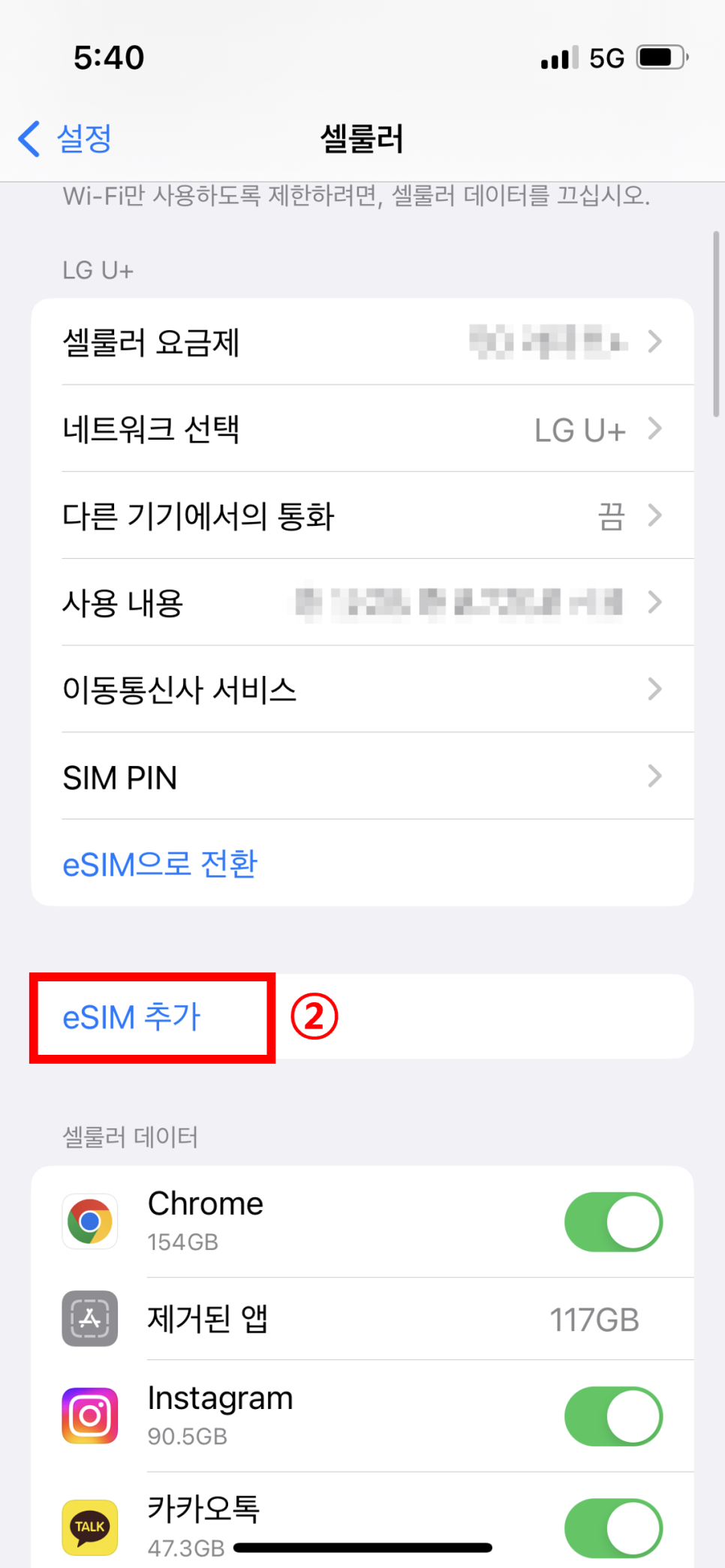
Task: Open 다른 기기에서의 통화
Action: (362, 516)
